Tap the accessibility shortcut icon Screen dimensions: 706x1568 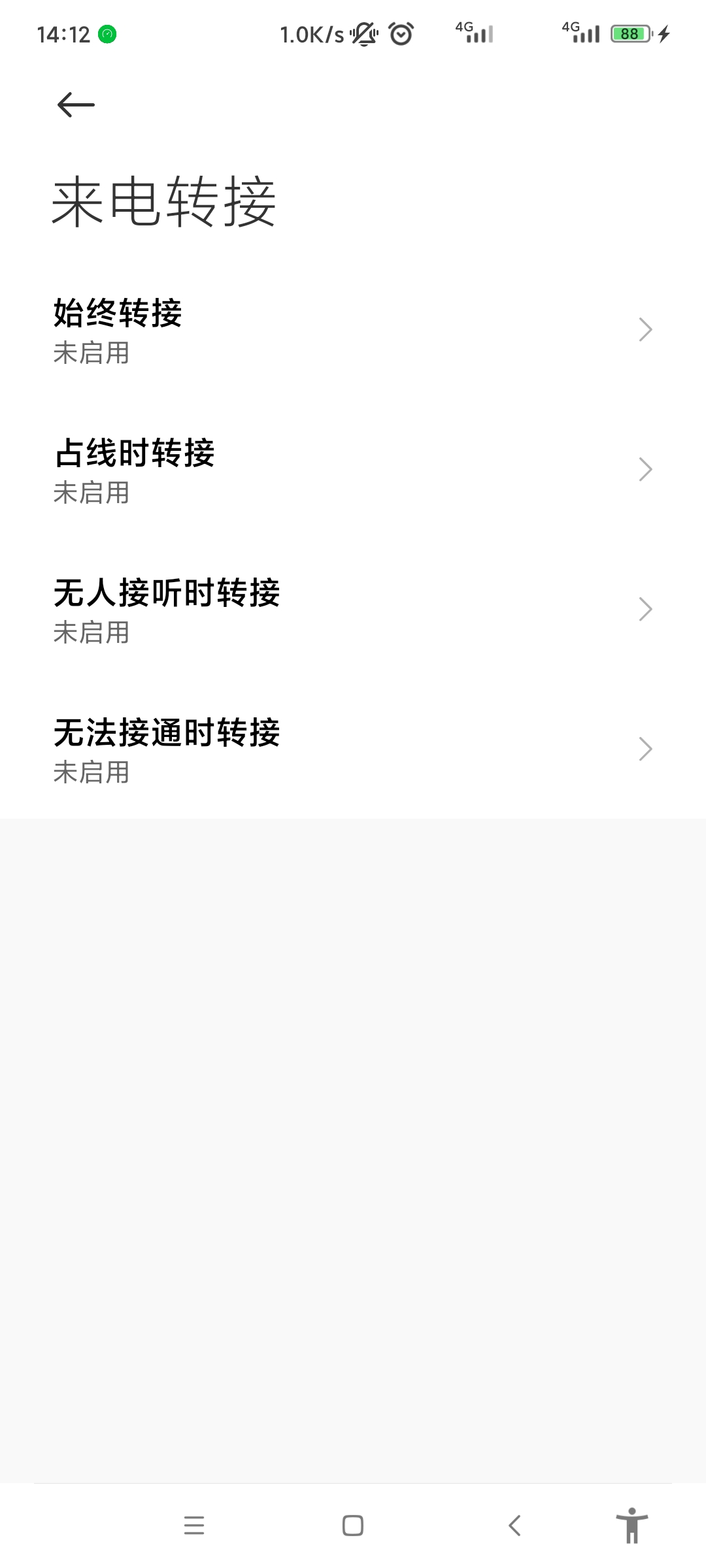(631, 1526)
